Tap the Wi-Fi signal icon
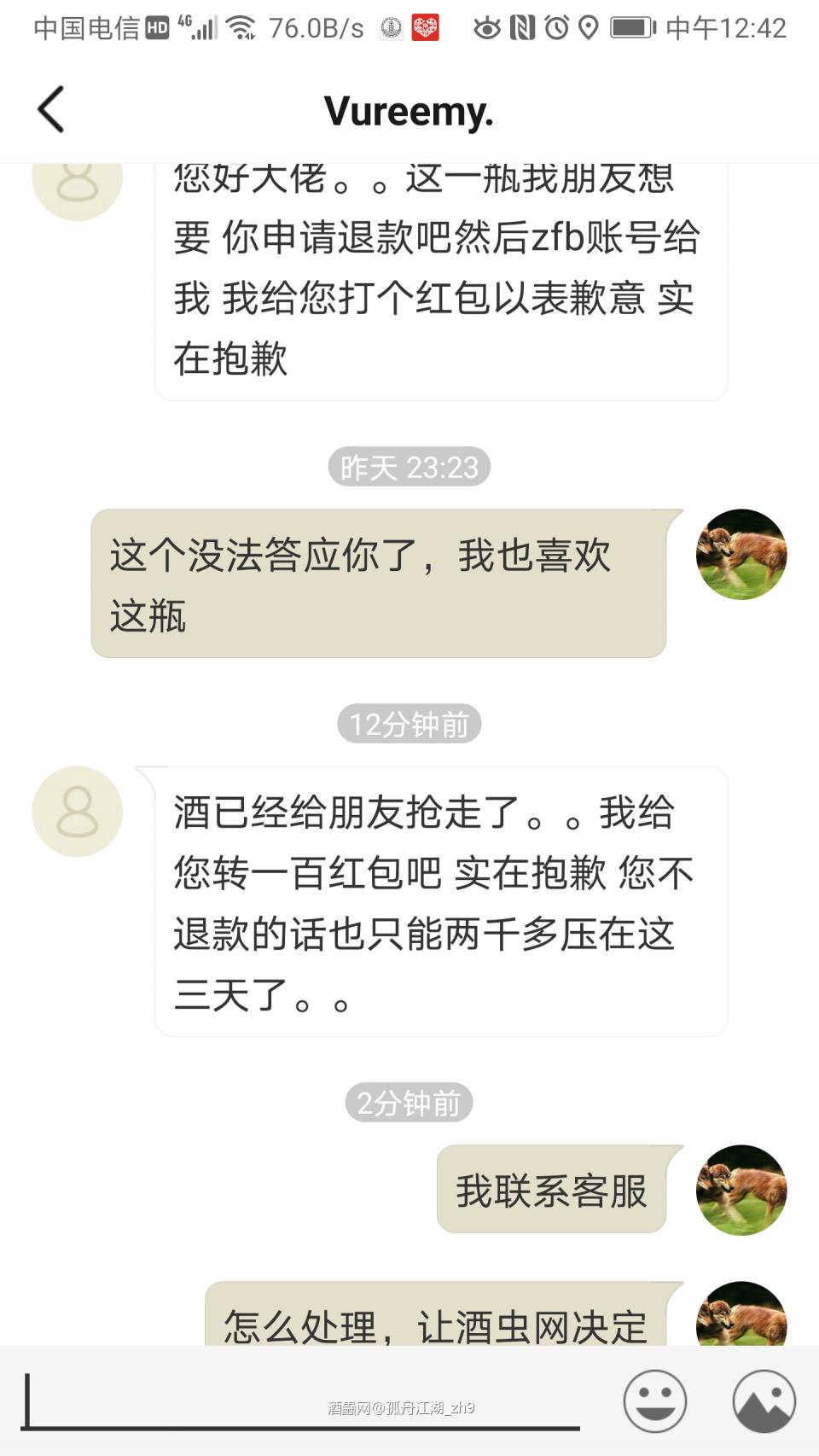819x1456 pixels. [240, 28]
